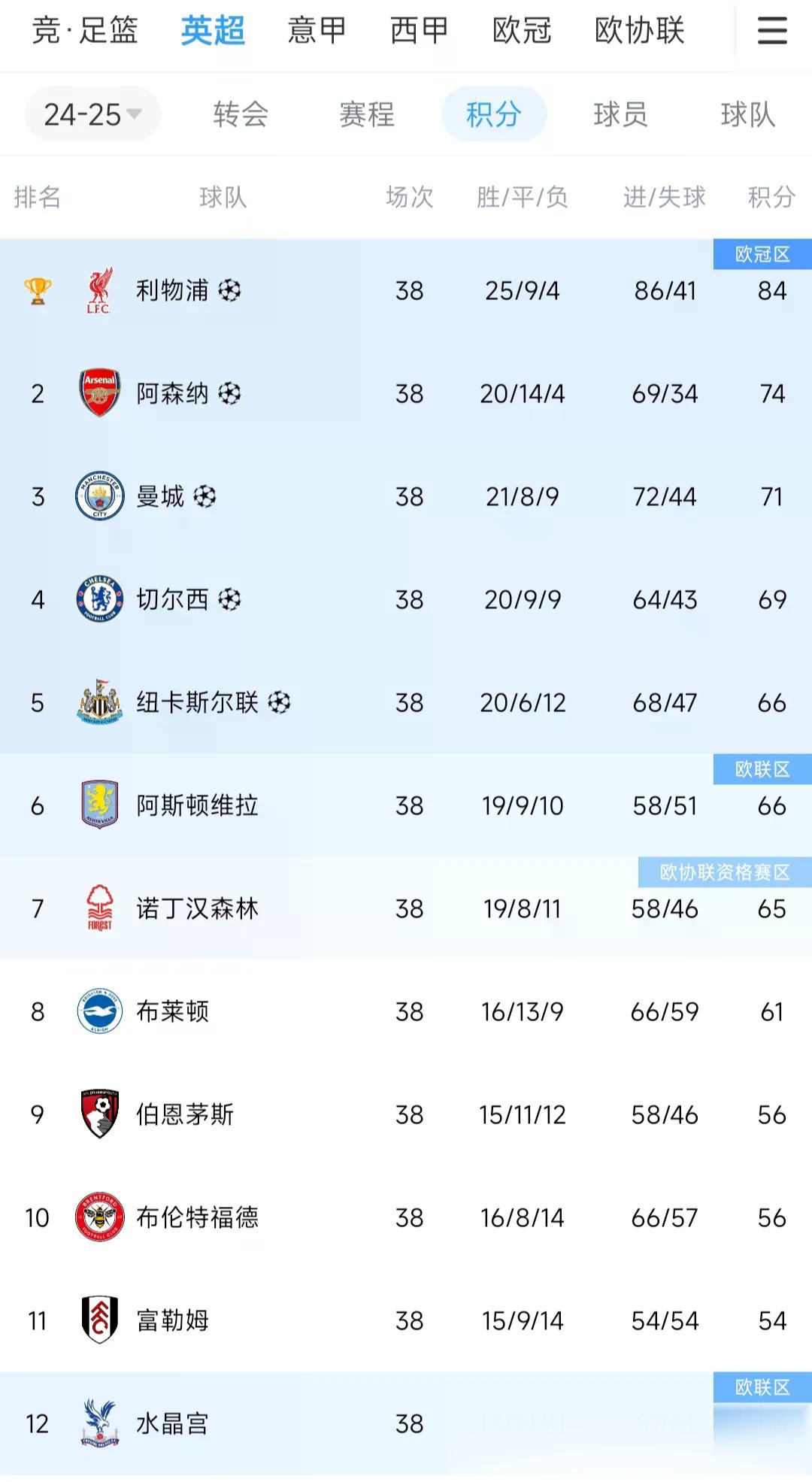Switch to the 转会 tab

tap(241, 114)
